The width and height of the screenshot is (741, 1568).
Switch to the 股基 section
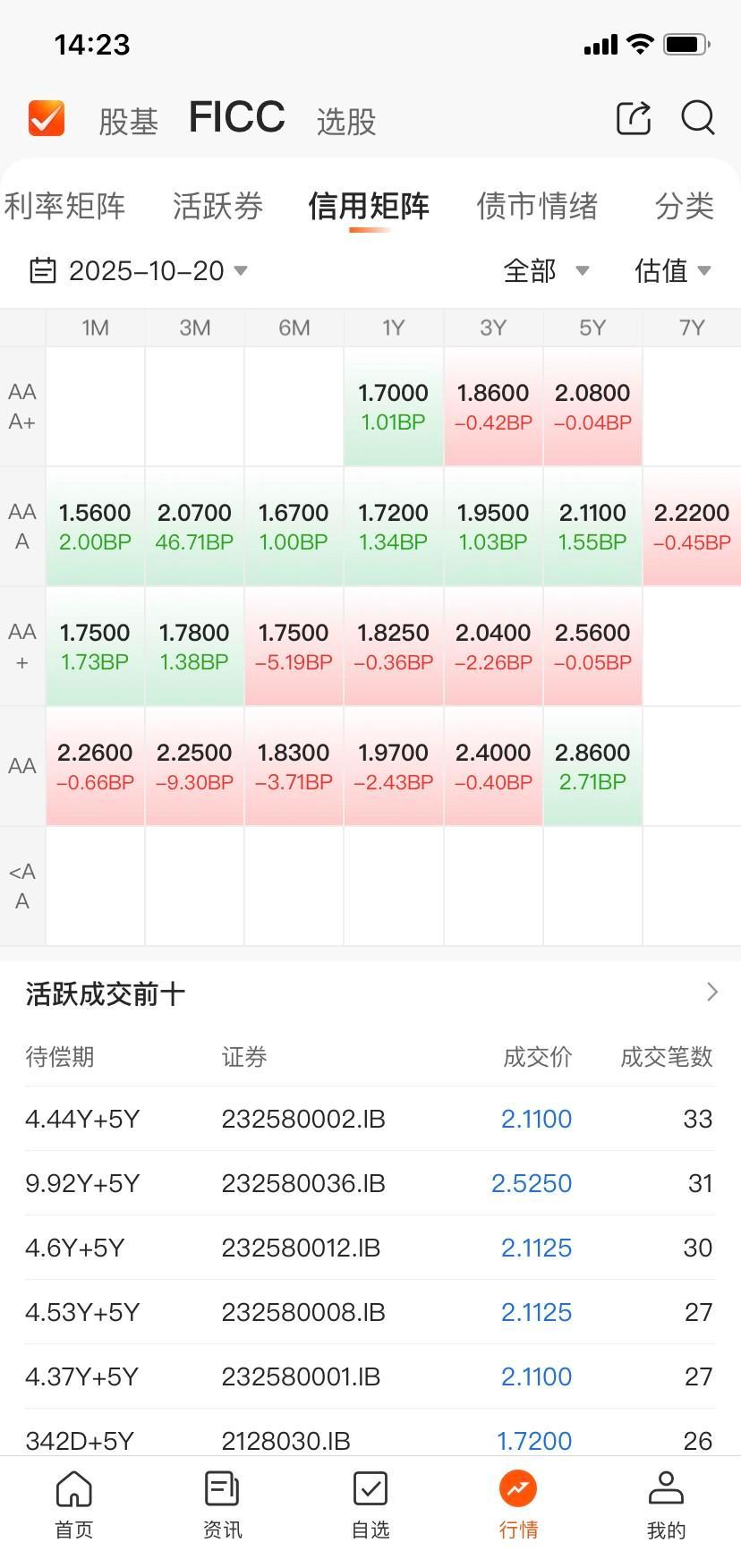pos(128,121)
